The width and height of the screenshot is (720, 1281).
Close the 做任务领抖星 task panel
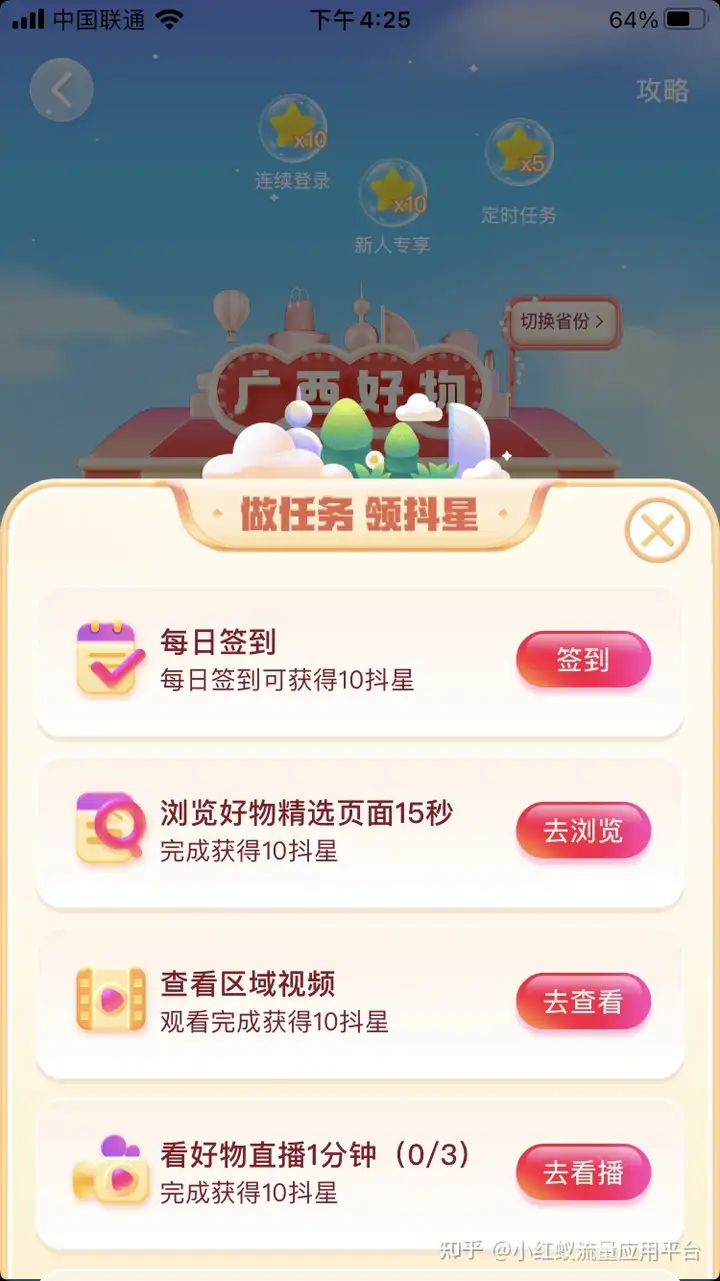657,531
